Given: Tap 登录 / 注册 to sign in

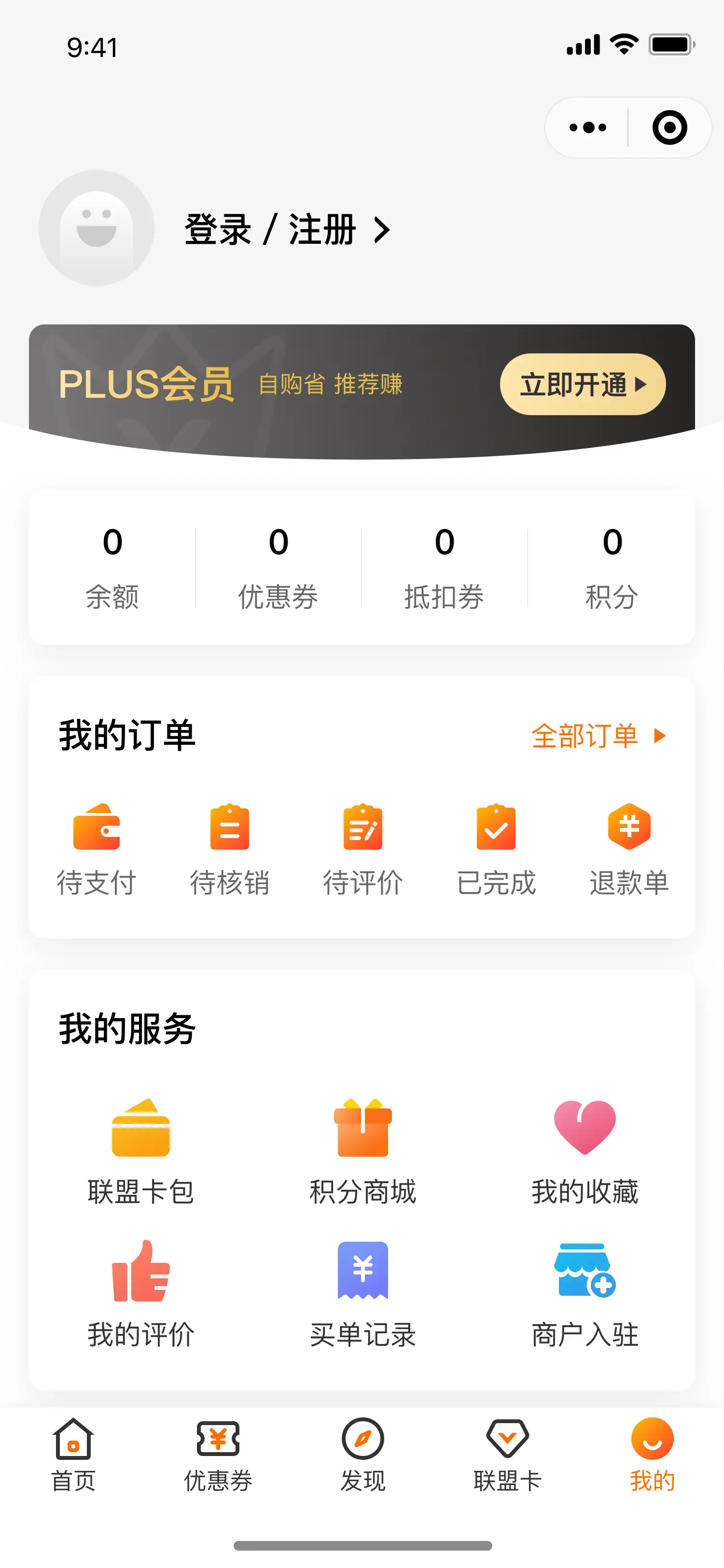Looking at the screenshot, I should point(287,229).
